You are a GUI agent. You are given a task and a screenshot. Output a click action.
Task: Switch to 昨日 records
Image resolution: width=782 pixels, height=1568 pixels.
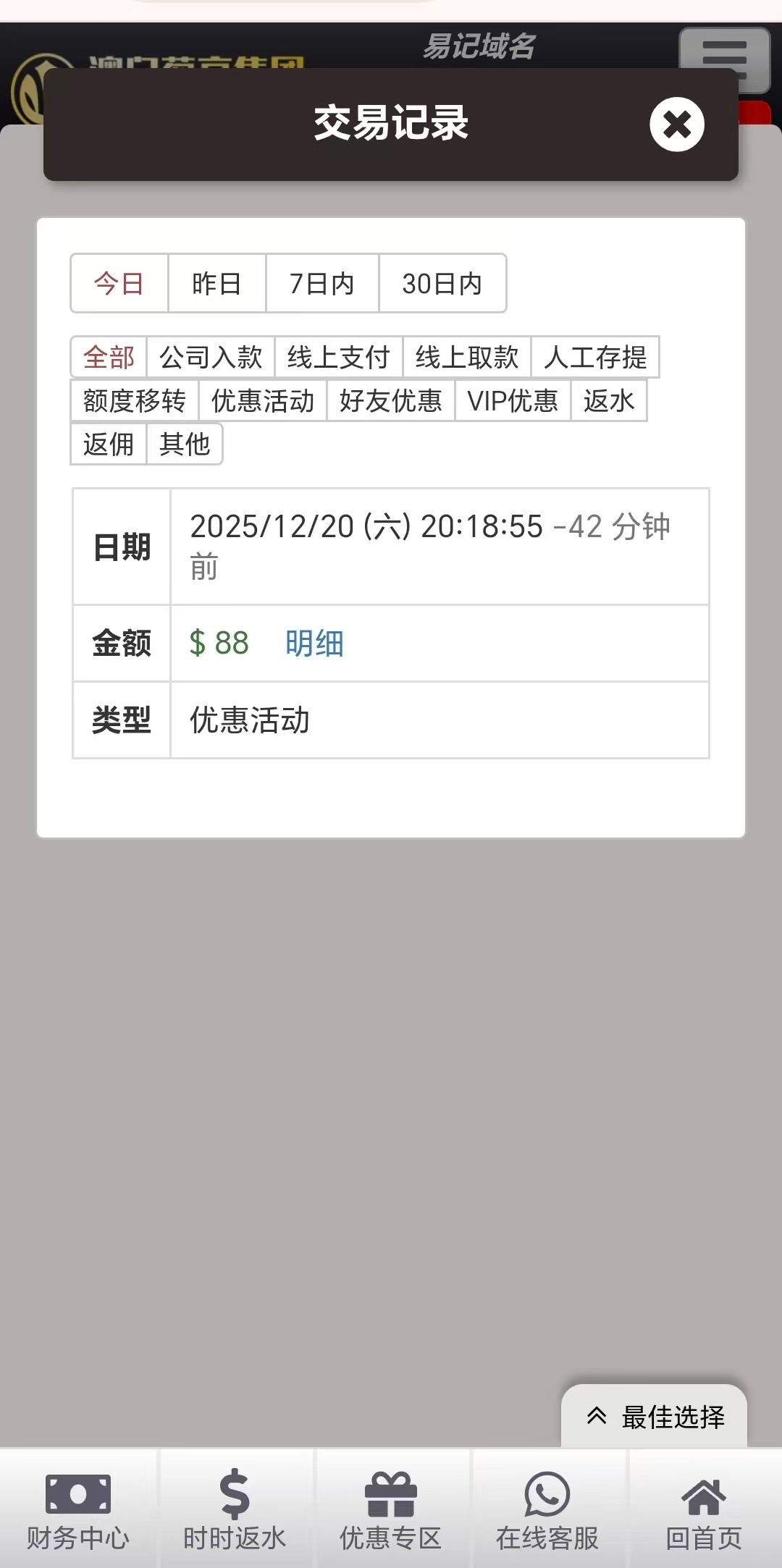216,284
